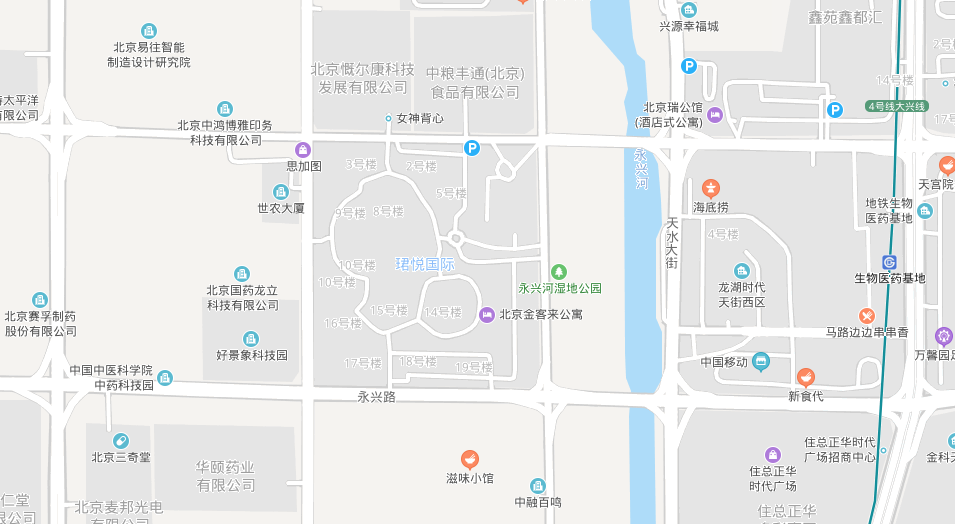Select the 北京瑞公馆 apartment hotel marker
Image resolution: width=955 pixels, height=524 pixels.
tap(715, 115)
